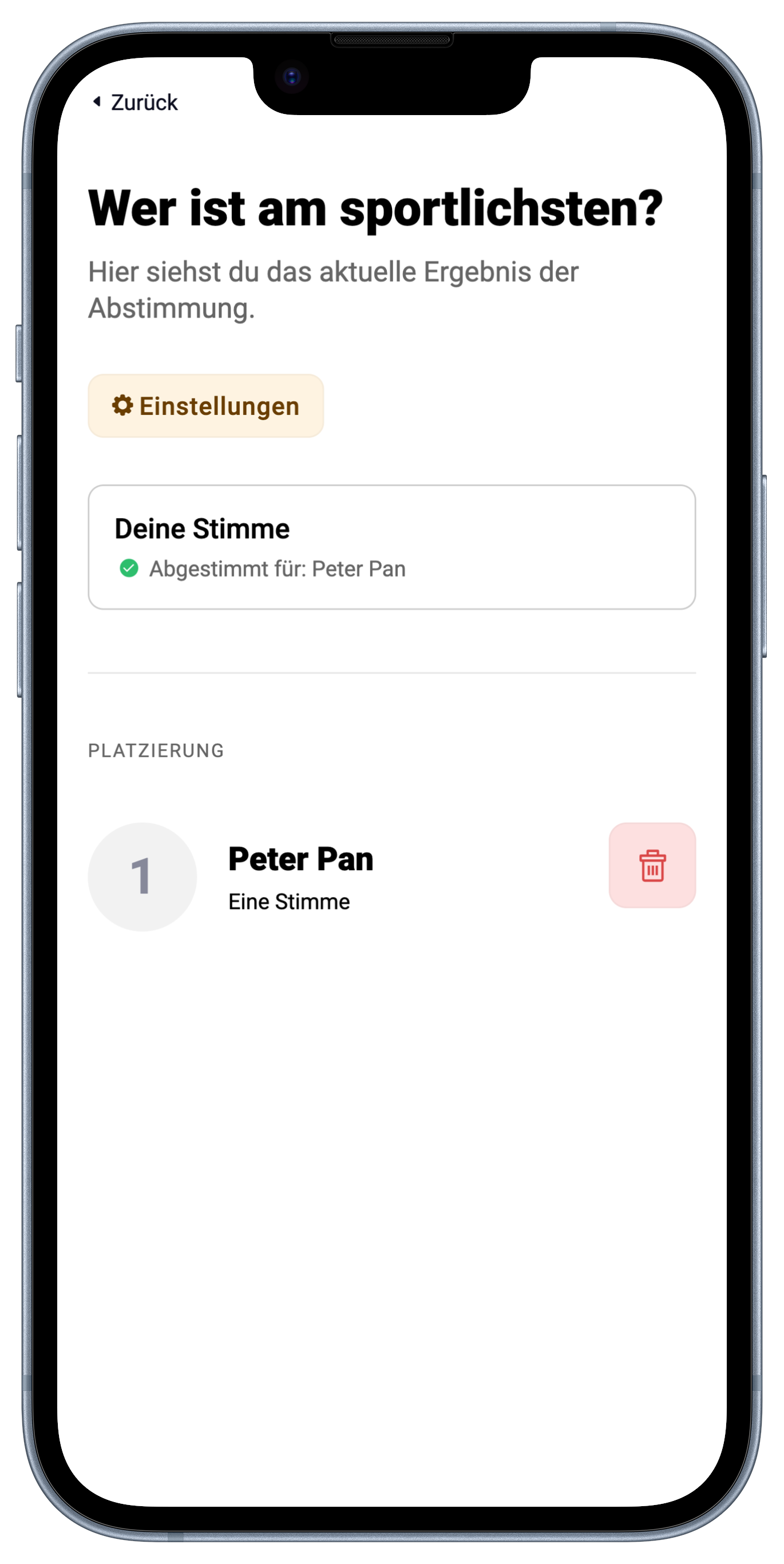Screen dimensions: 784x1564
Task: Open Einstellungen settings
Action: [205, 405]
